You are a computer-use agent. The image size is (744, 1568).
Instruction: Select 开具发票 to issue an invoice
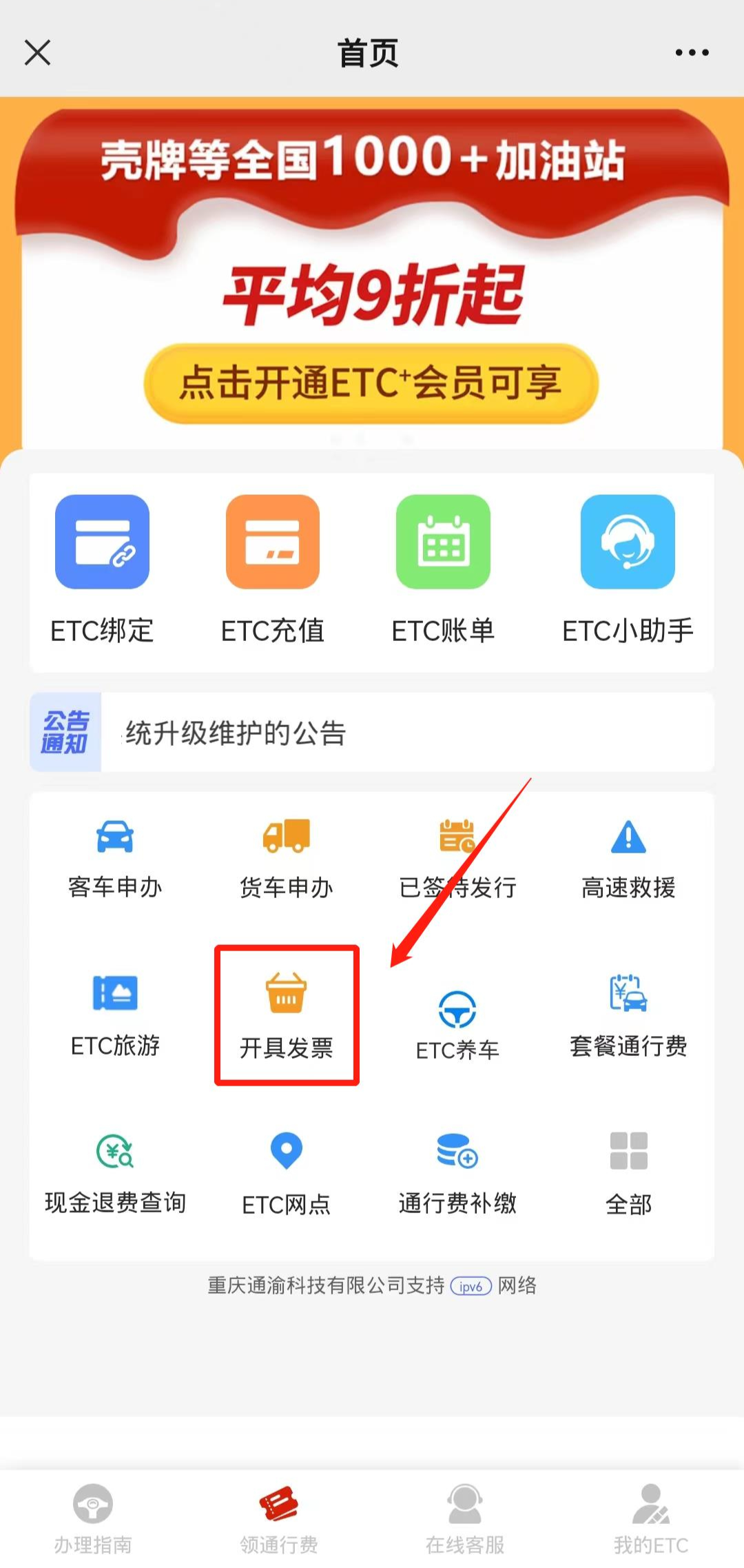pos(287,1016)
